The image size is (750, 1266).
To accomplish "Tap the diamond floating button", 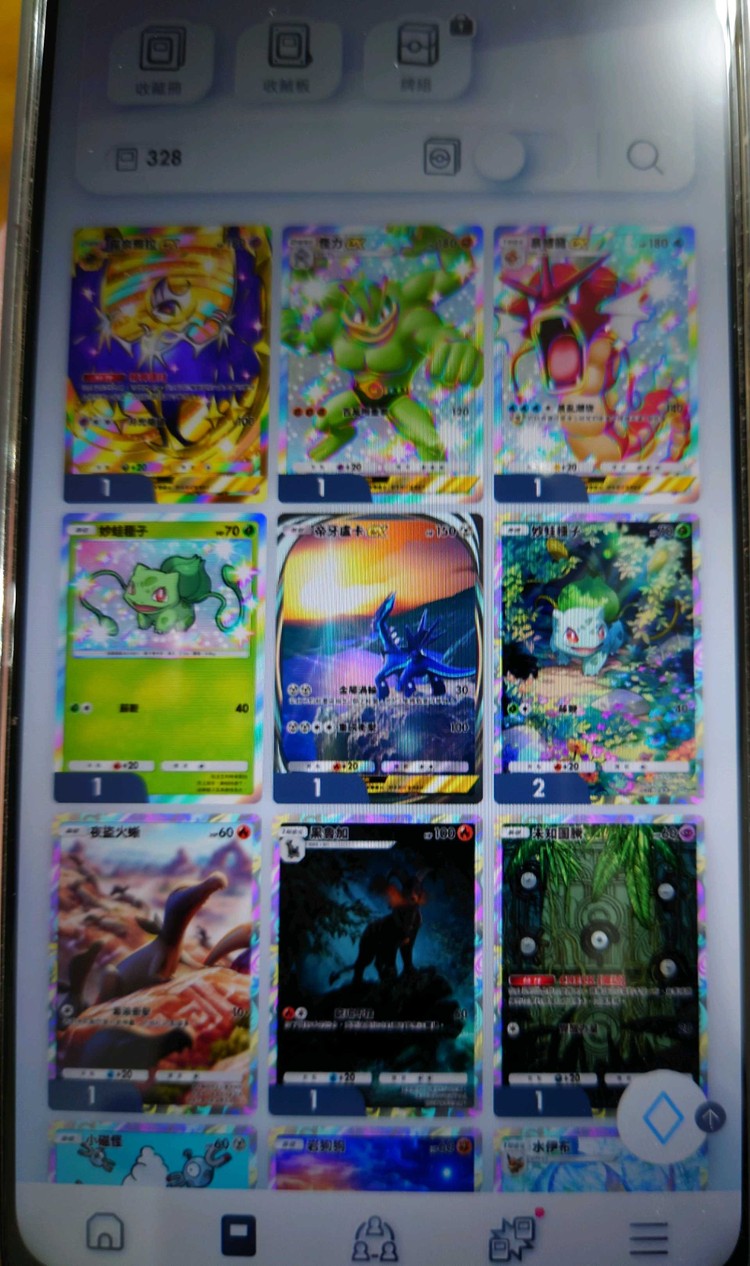I will (x=662, y=1117).
